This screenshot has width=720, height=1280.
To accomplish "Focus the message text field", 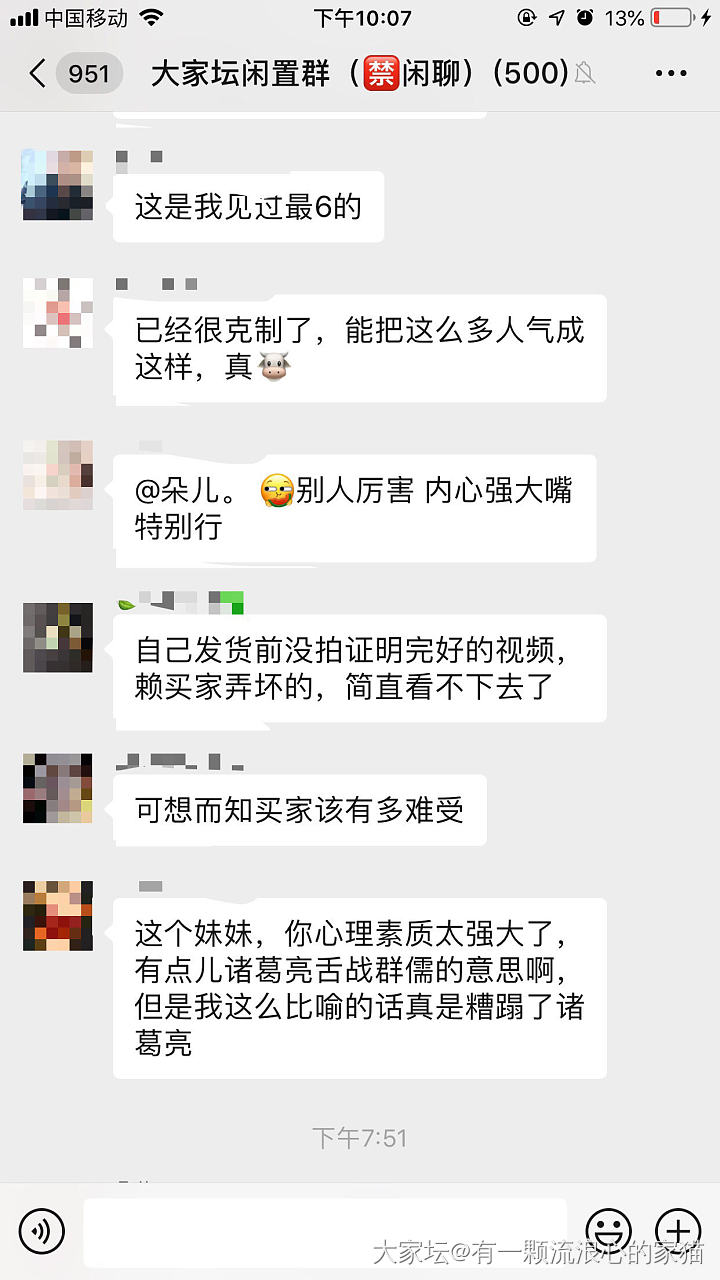I will tap(325, 1231).
